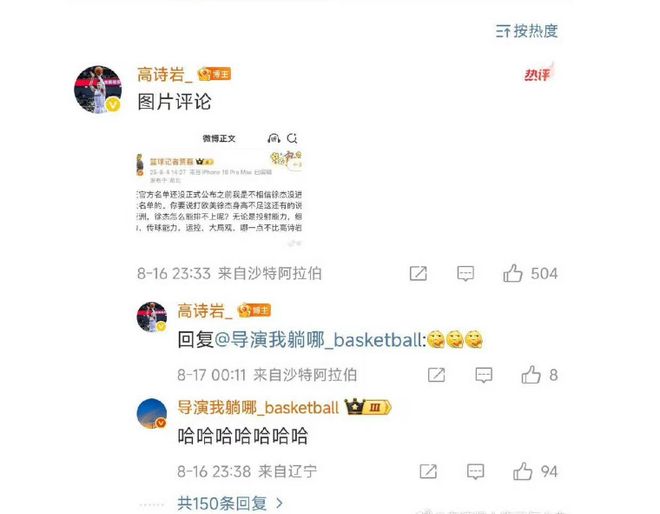Share 高诗岩_'s comment posted 8-16 23:33
The height and width of the screenshot is (514, 660).
419,273
